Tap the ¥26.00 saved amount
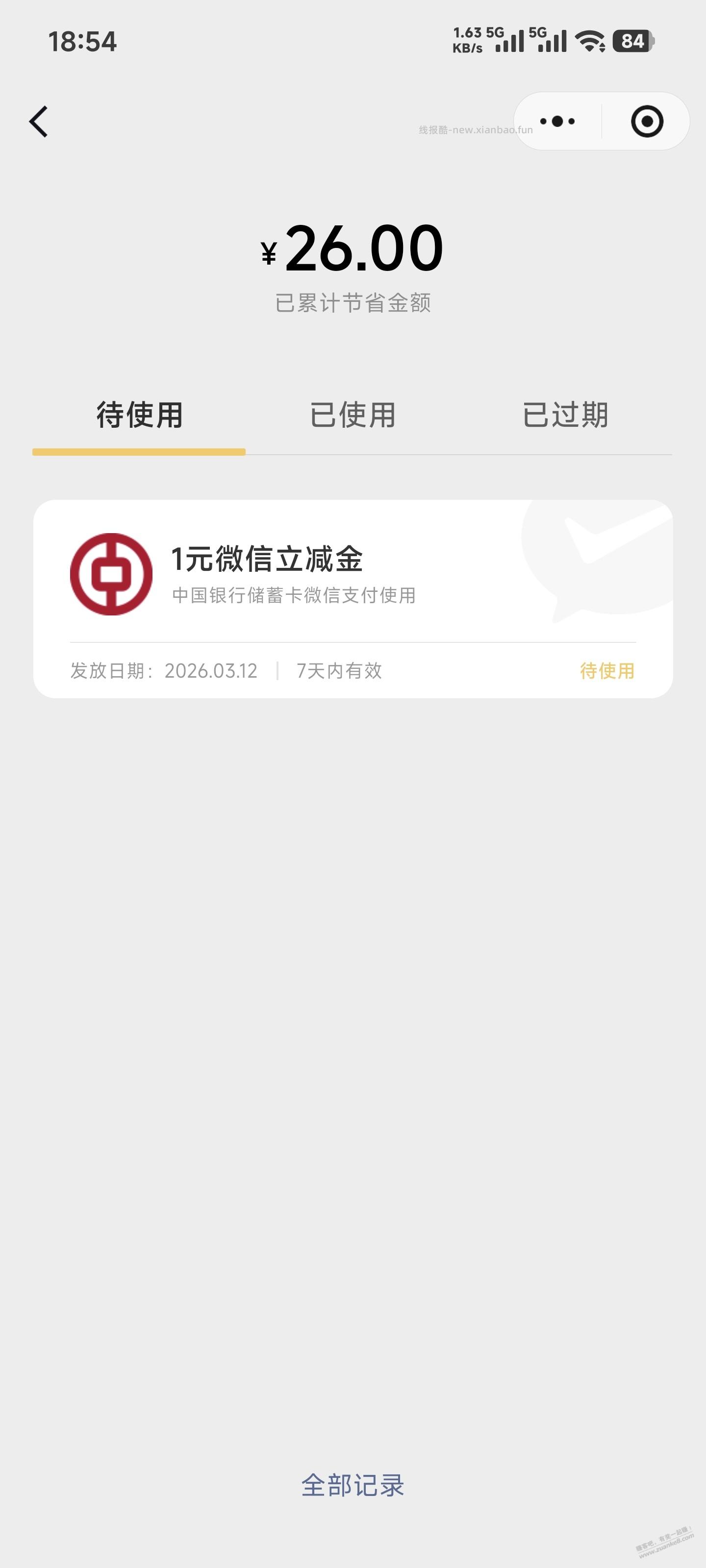 [x=353, y=248]
